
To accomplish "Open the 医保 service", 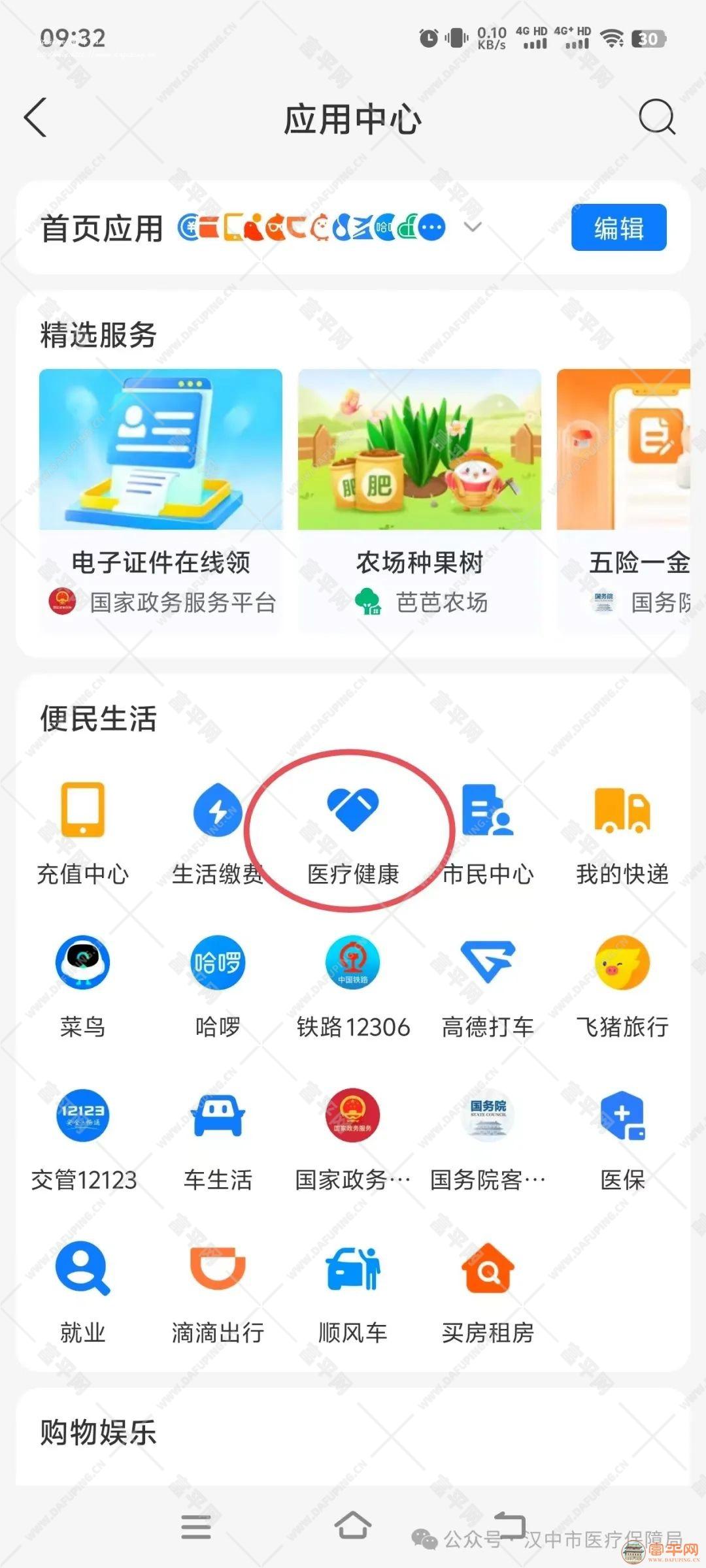I will 622,1137.
